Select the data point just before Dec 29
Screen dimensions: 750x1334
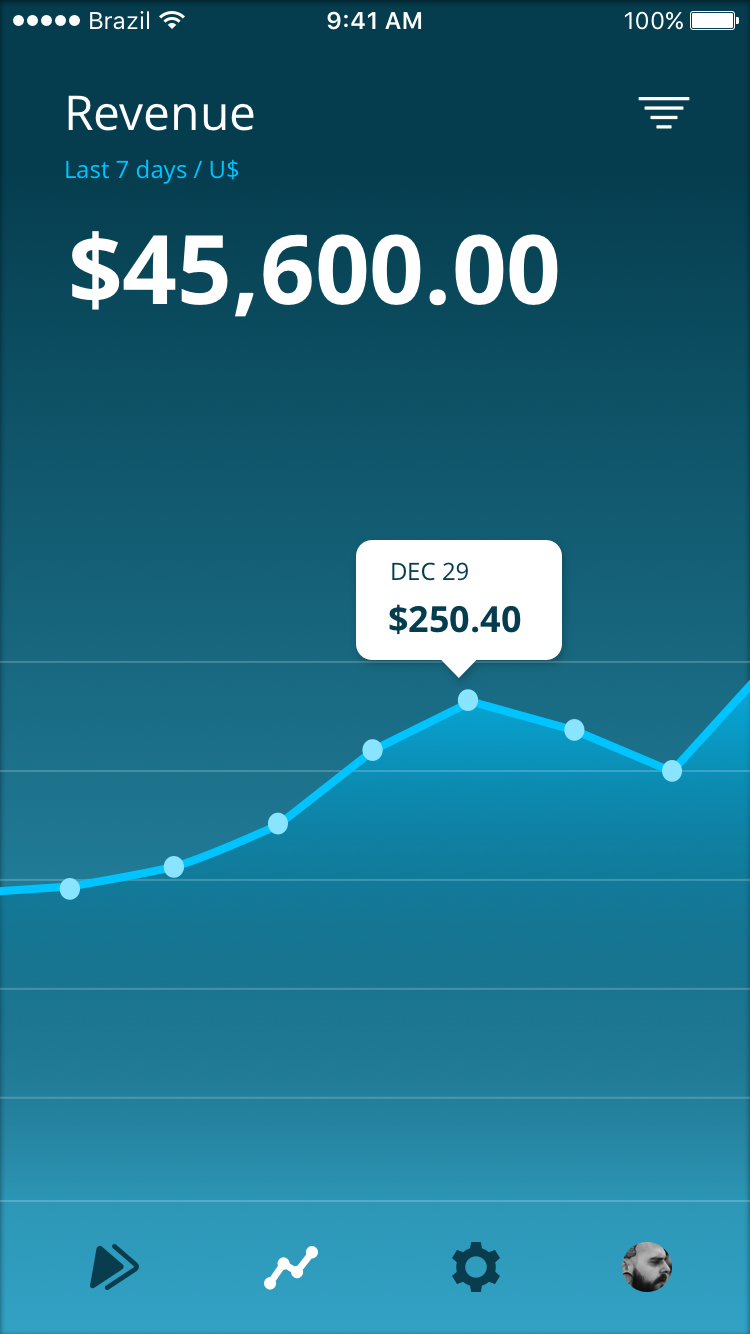(x=372, y=750)
